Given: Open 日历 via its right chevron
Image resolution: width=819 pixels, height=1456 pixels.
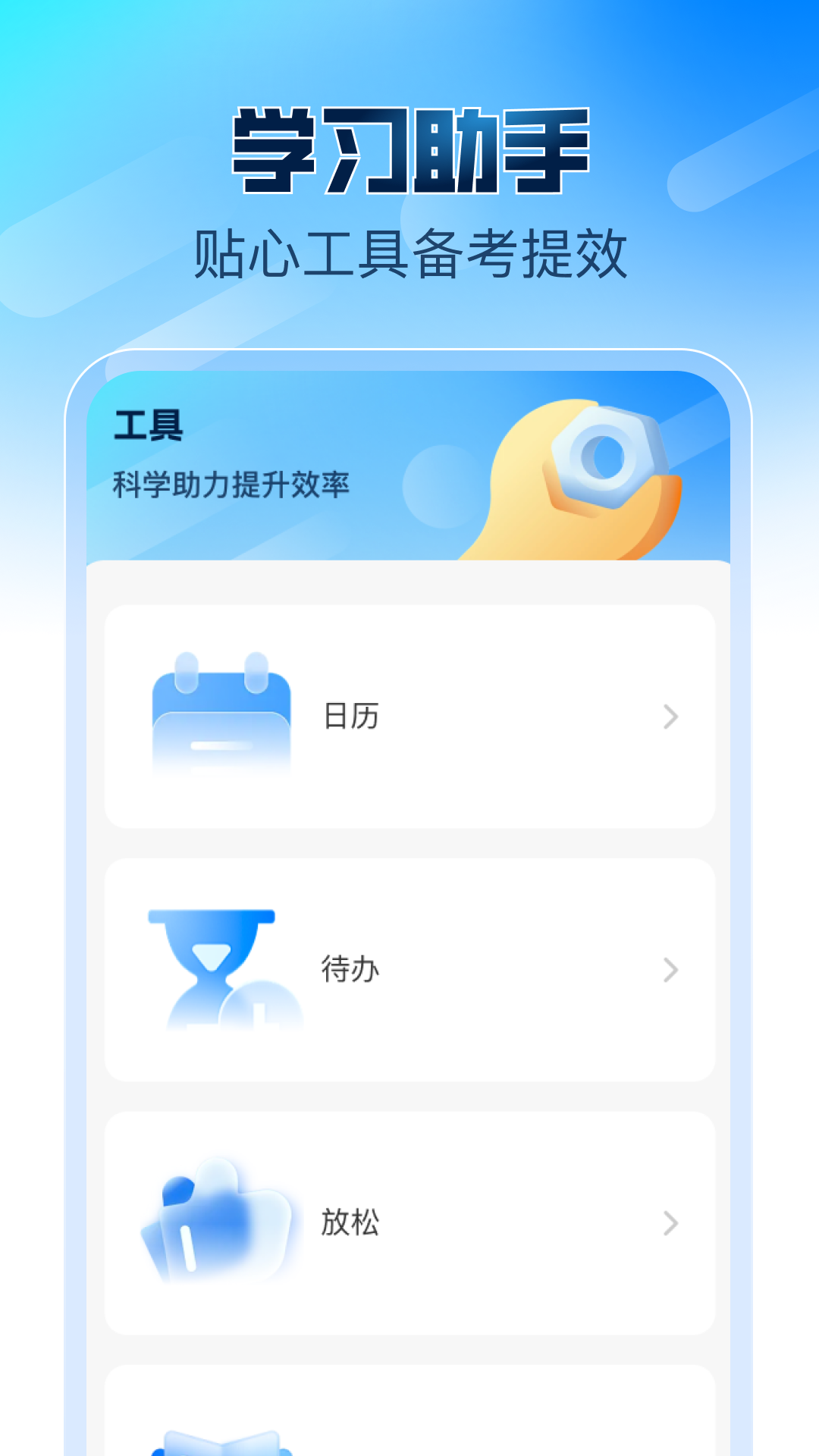Looking at the screenshot, I should coord(670,717).
